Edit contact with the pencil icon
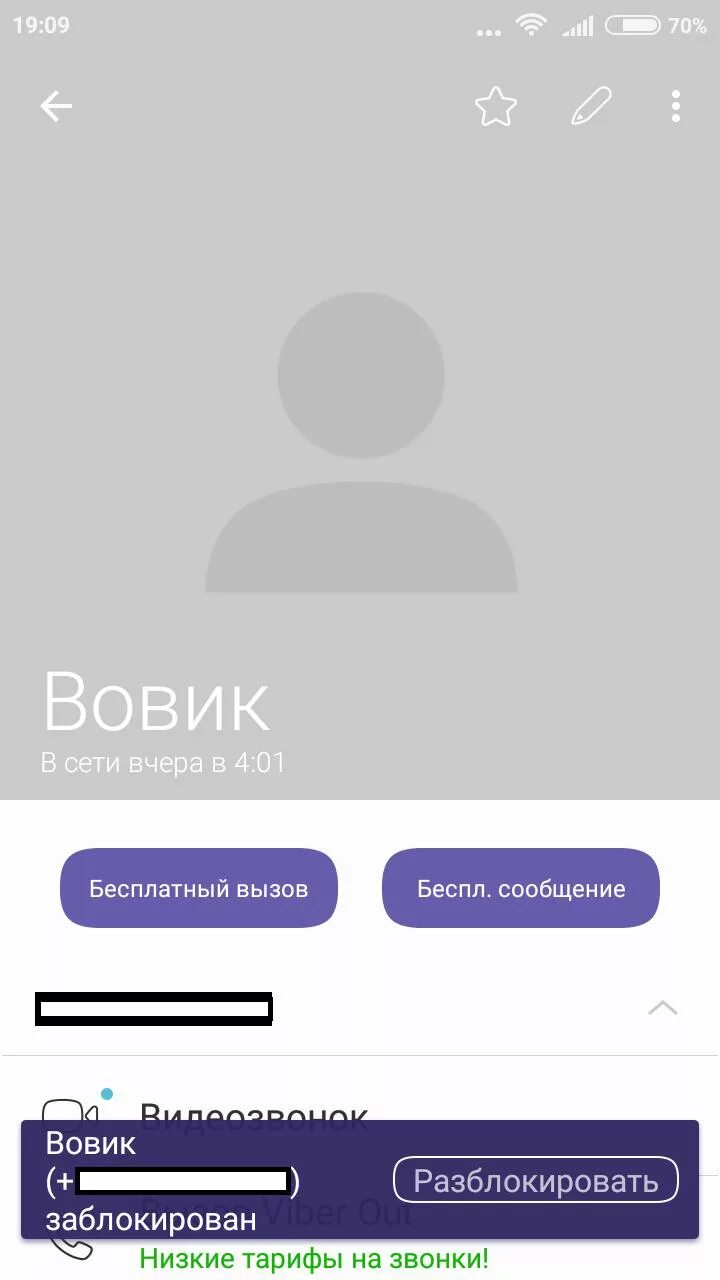 [591, 106]
